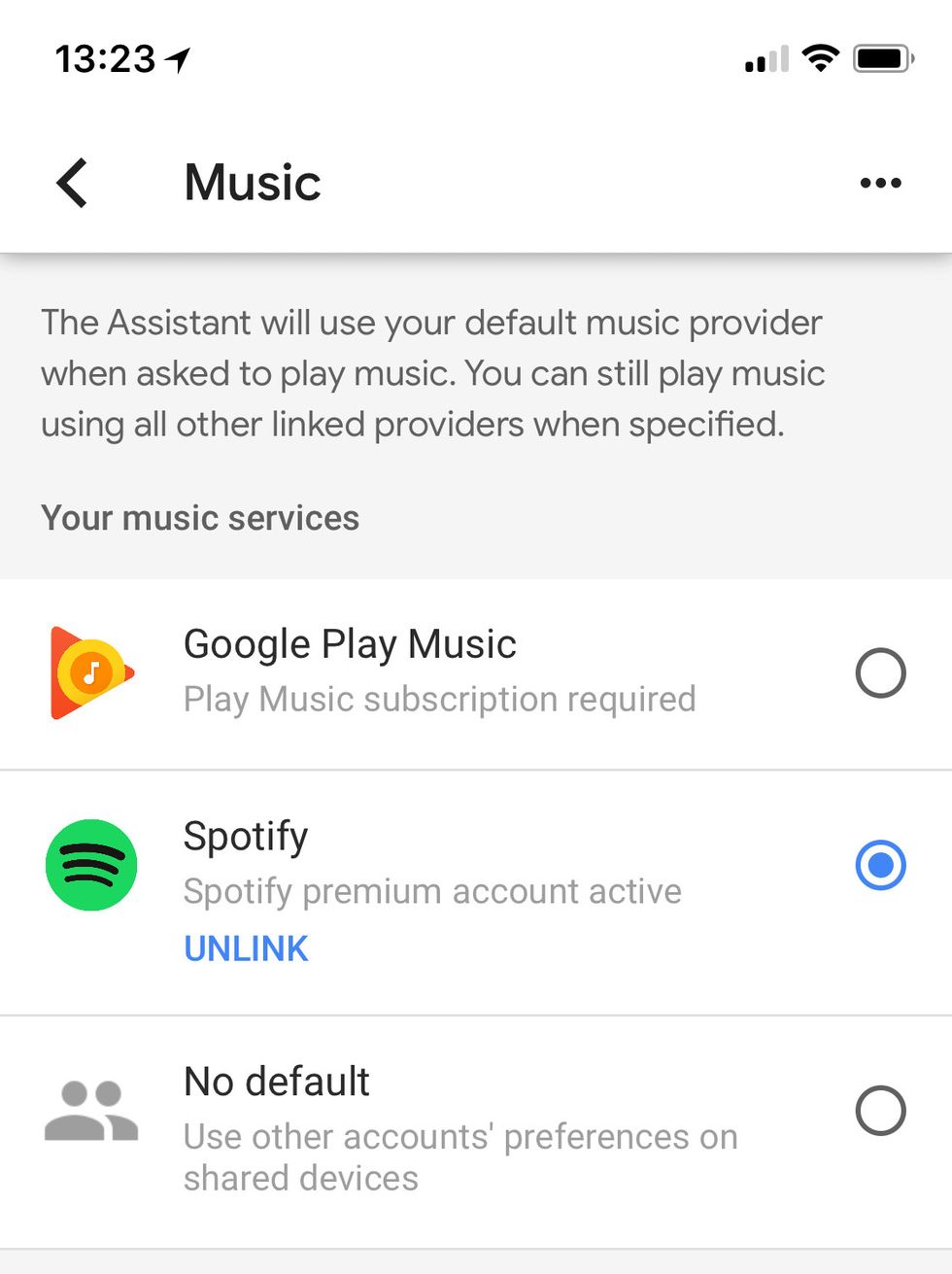Unlink the Spotify account
The height and width of the screenshot is (1274, 952).
pyautogui.click(x=245, y=947)
